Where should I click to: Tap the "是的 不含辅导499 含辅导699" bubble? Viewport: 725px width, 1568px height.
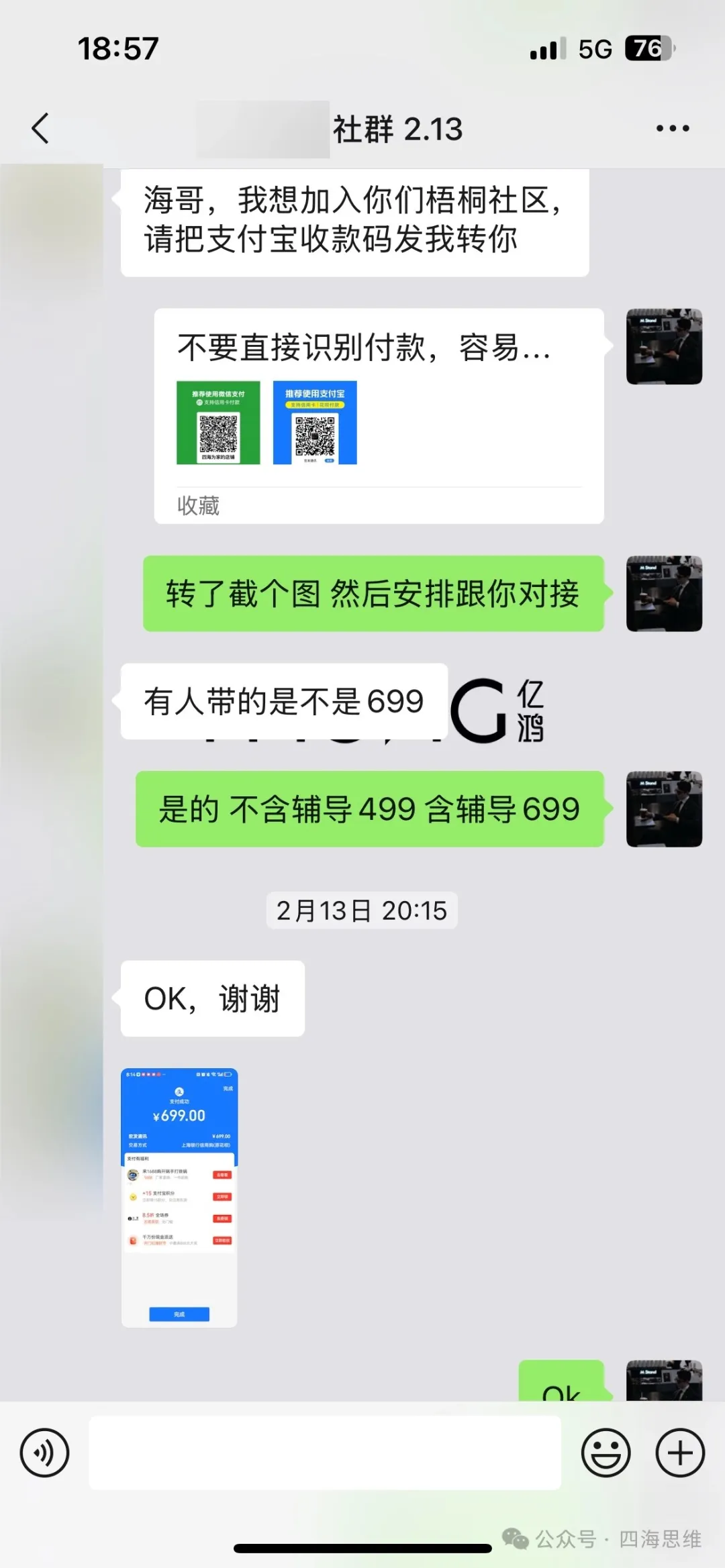(x=369, y=809)
